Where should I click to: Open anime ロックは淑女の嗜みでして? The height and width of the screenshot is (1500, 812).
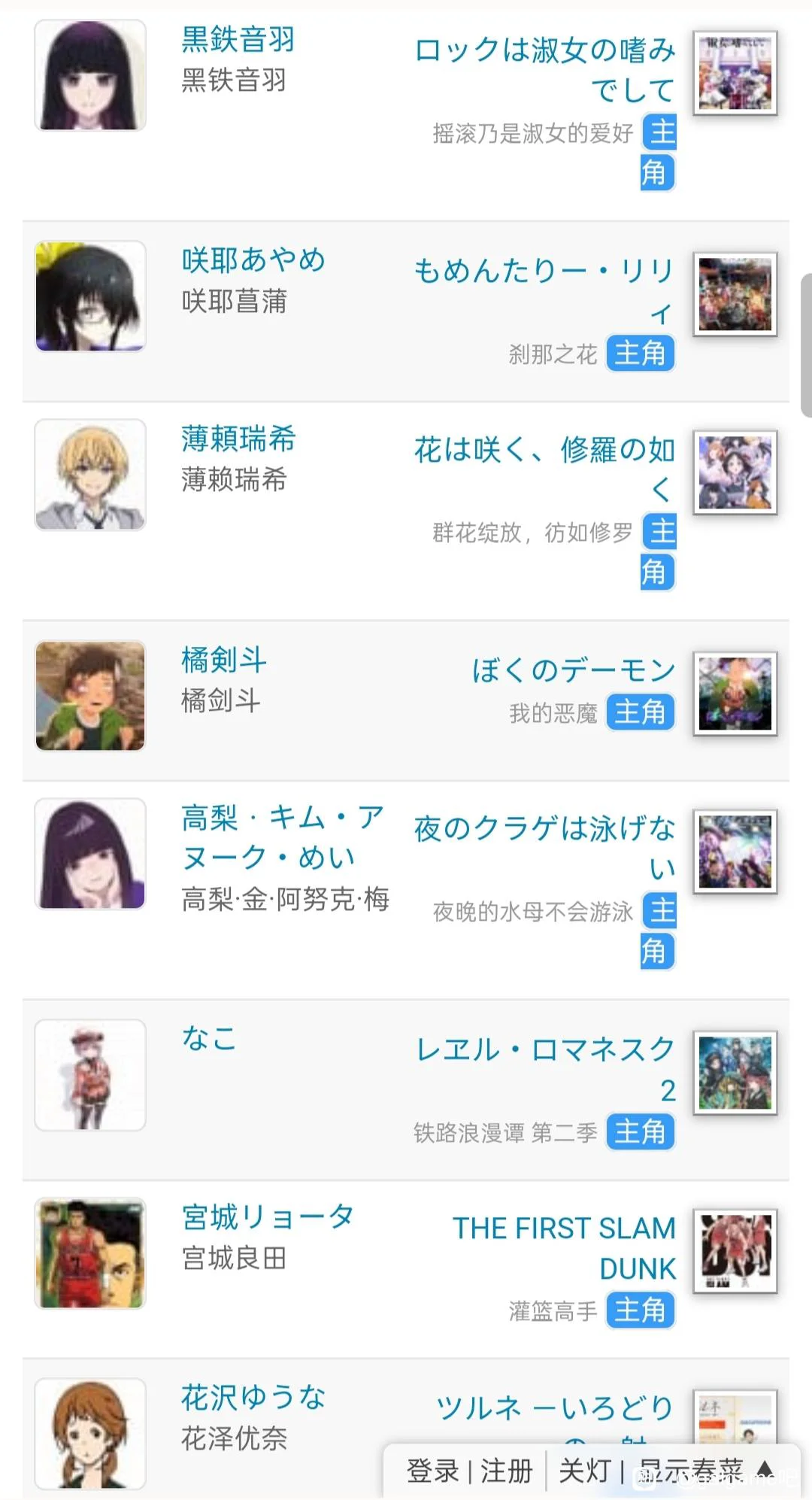point(545,69)
